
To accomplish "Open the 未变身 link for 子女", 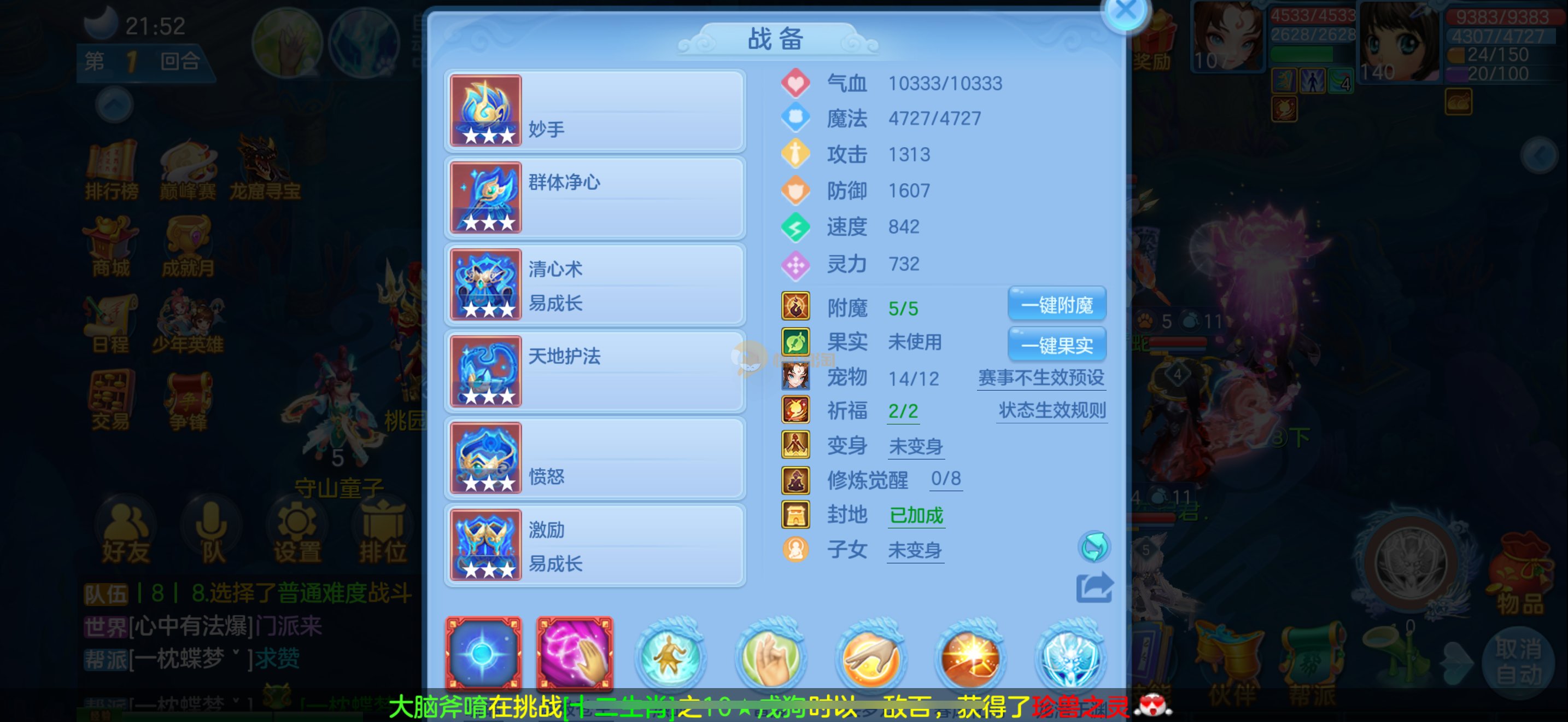I will coord(915,550).
